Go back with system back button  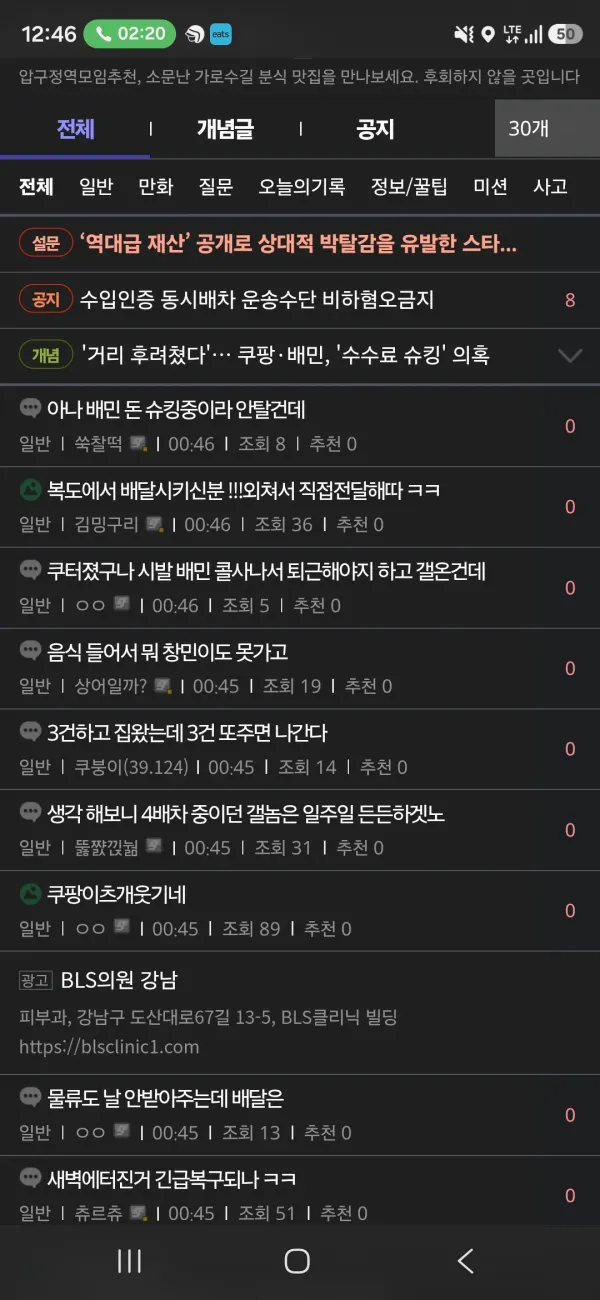pyautogui.click(x=465, y=1261)
